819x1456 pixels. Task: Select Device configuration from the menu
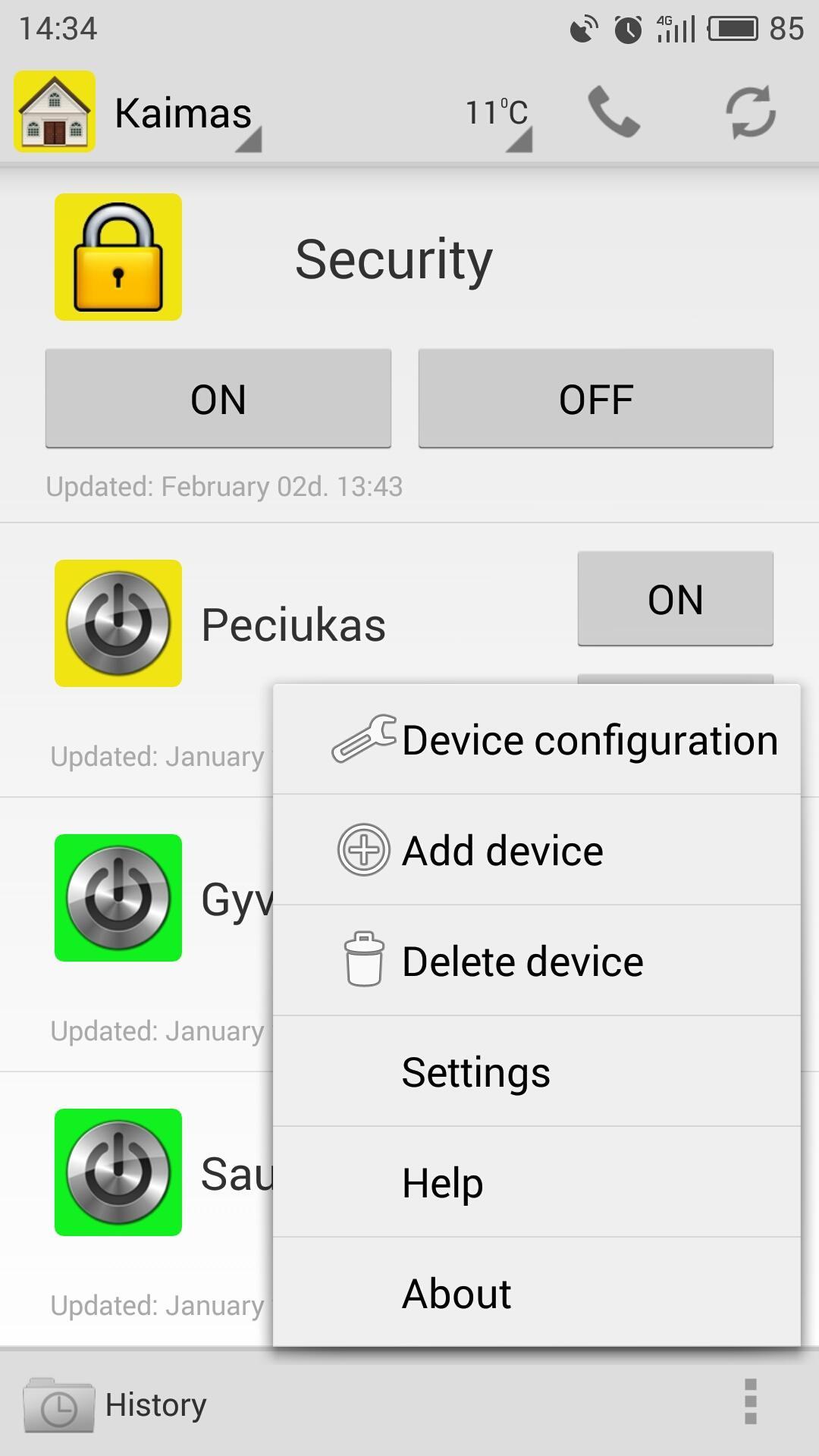click(538, 739)
